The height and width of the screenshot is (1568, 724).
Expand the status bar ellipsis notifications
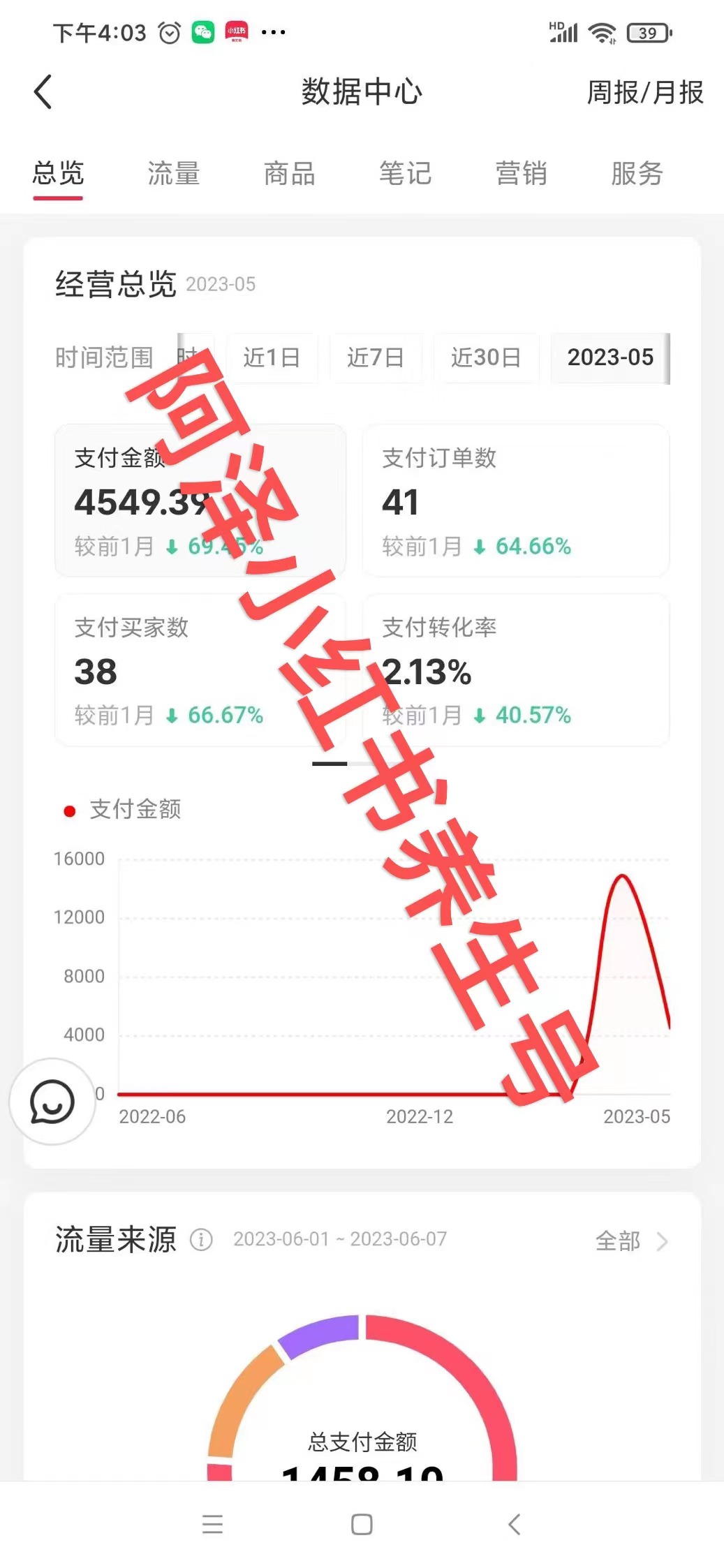click(x=274, y=29)
